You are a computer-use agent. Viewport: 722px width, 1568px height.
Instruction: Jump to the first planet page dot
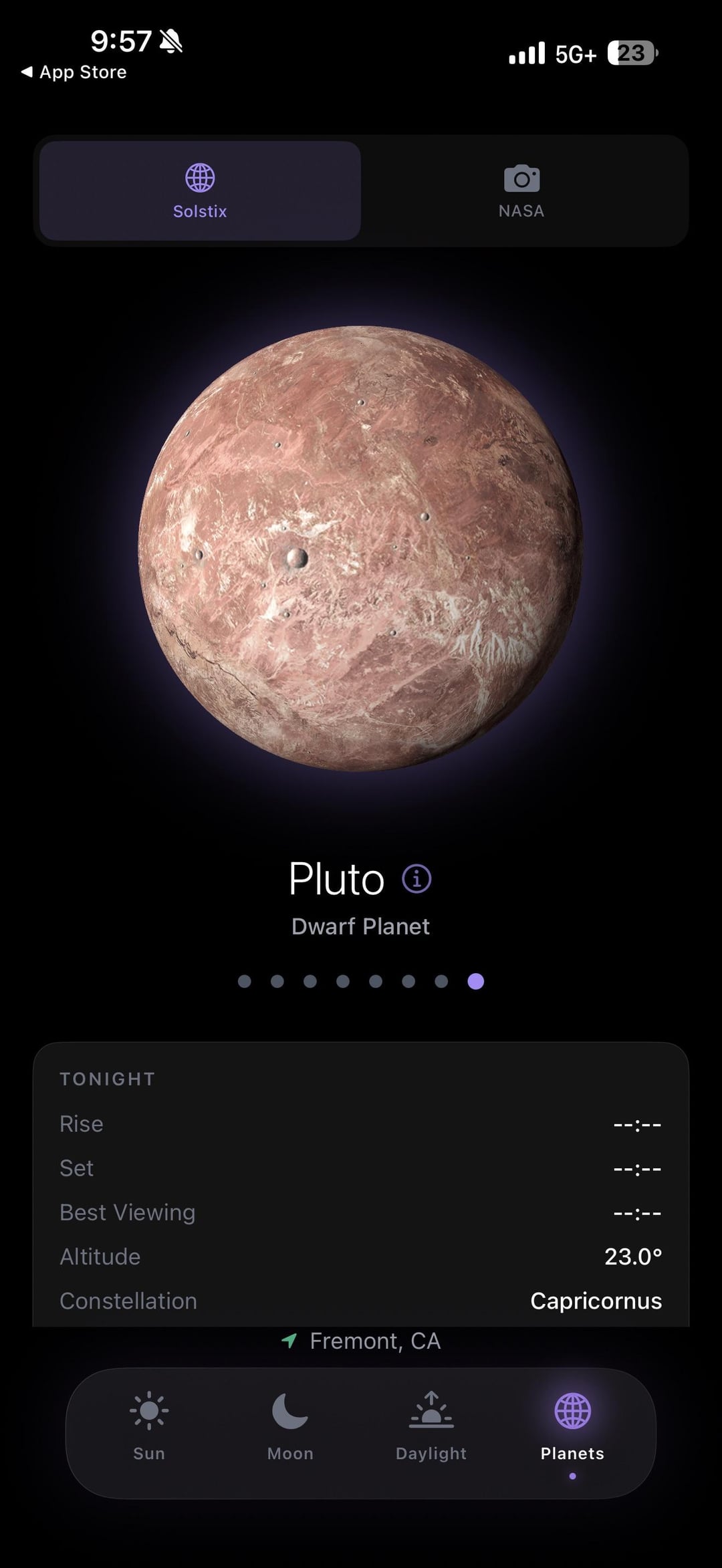[245, 981]
